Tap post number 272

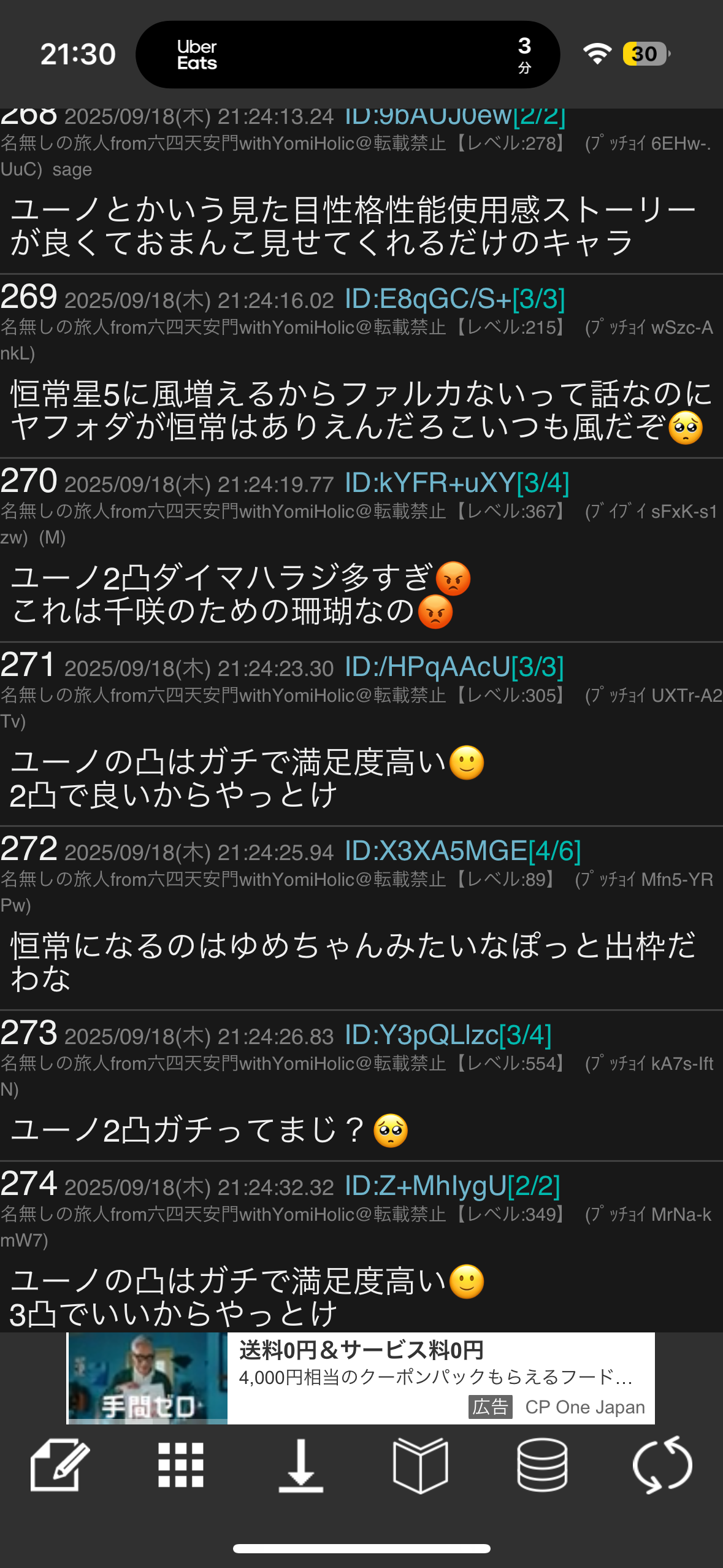coord(29,849)
